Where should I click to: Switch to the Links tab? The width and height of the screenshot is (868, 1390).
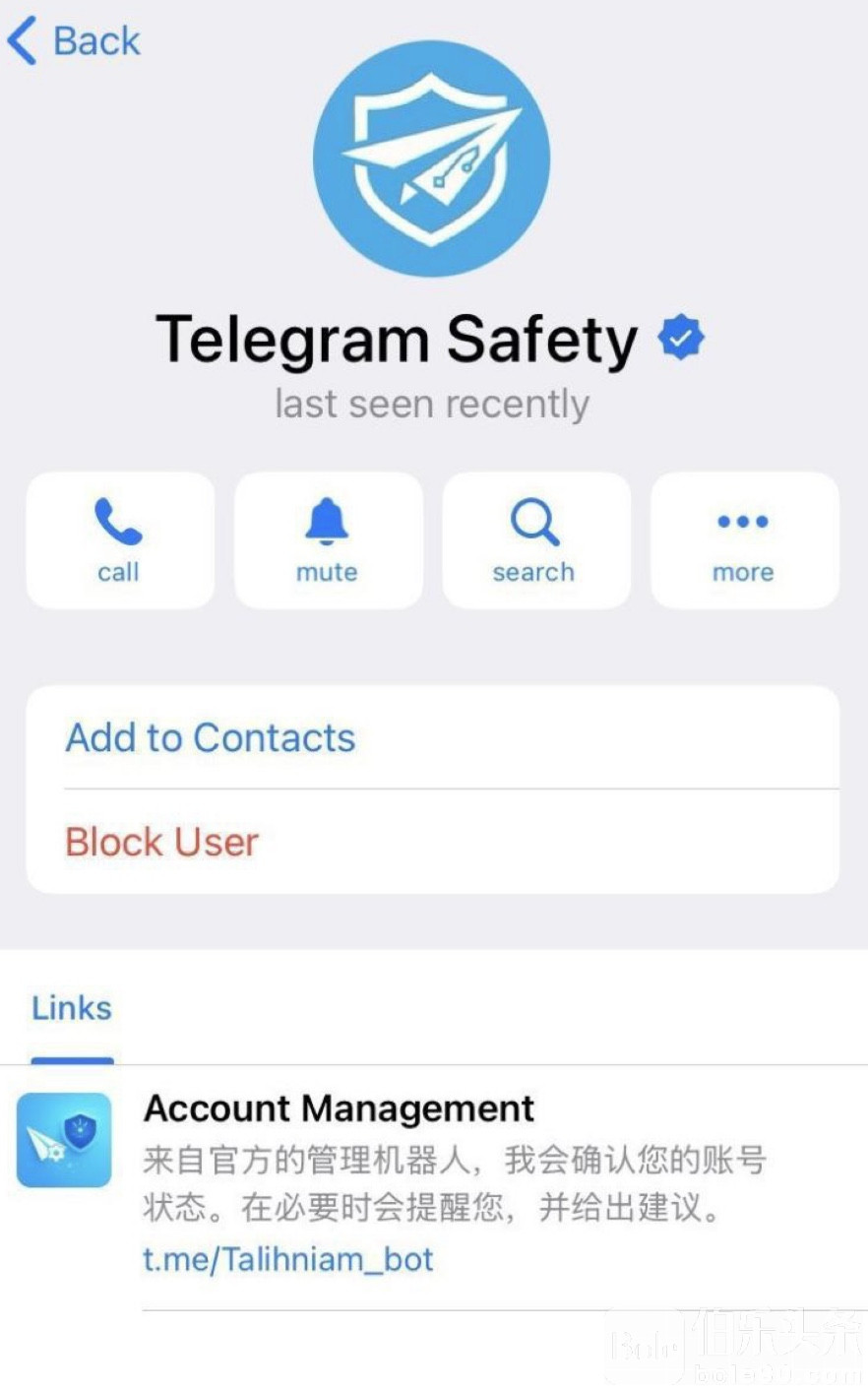point(72,1008)
